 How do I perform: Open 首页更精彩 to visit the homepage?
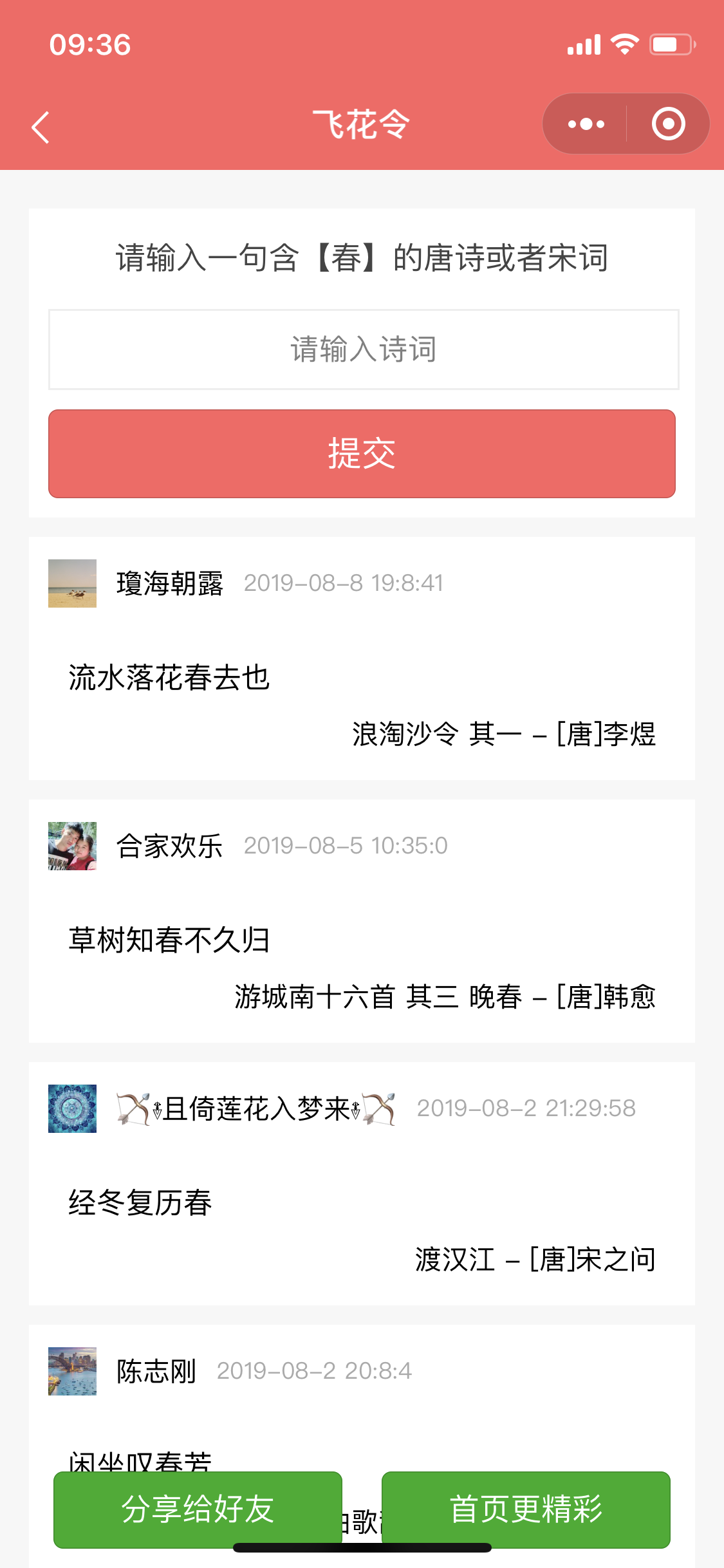pos(526,1509)
